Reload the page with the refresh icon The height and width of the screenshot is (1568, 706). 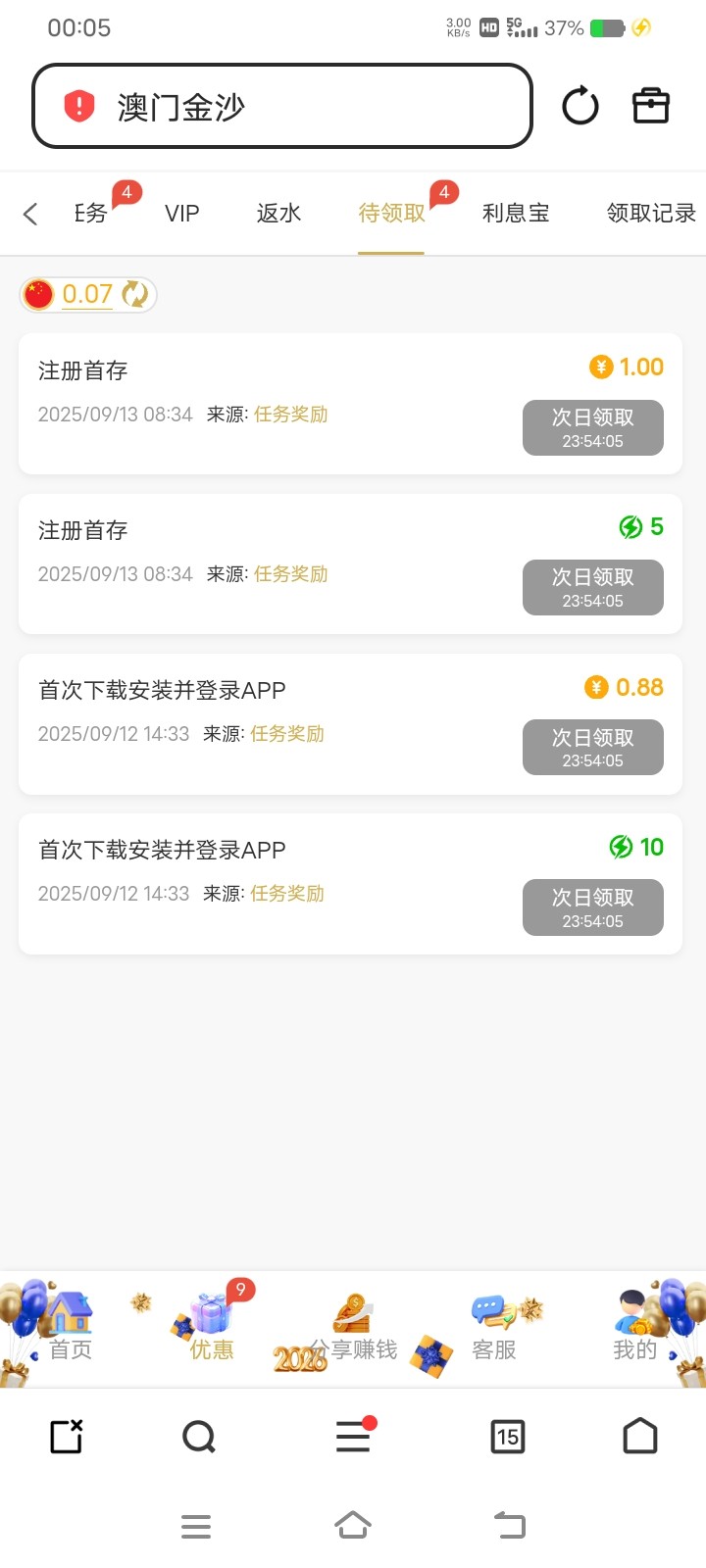tap(580, 106)
